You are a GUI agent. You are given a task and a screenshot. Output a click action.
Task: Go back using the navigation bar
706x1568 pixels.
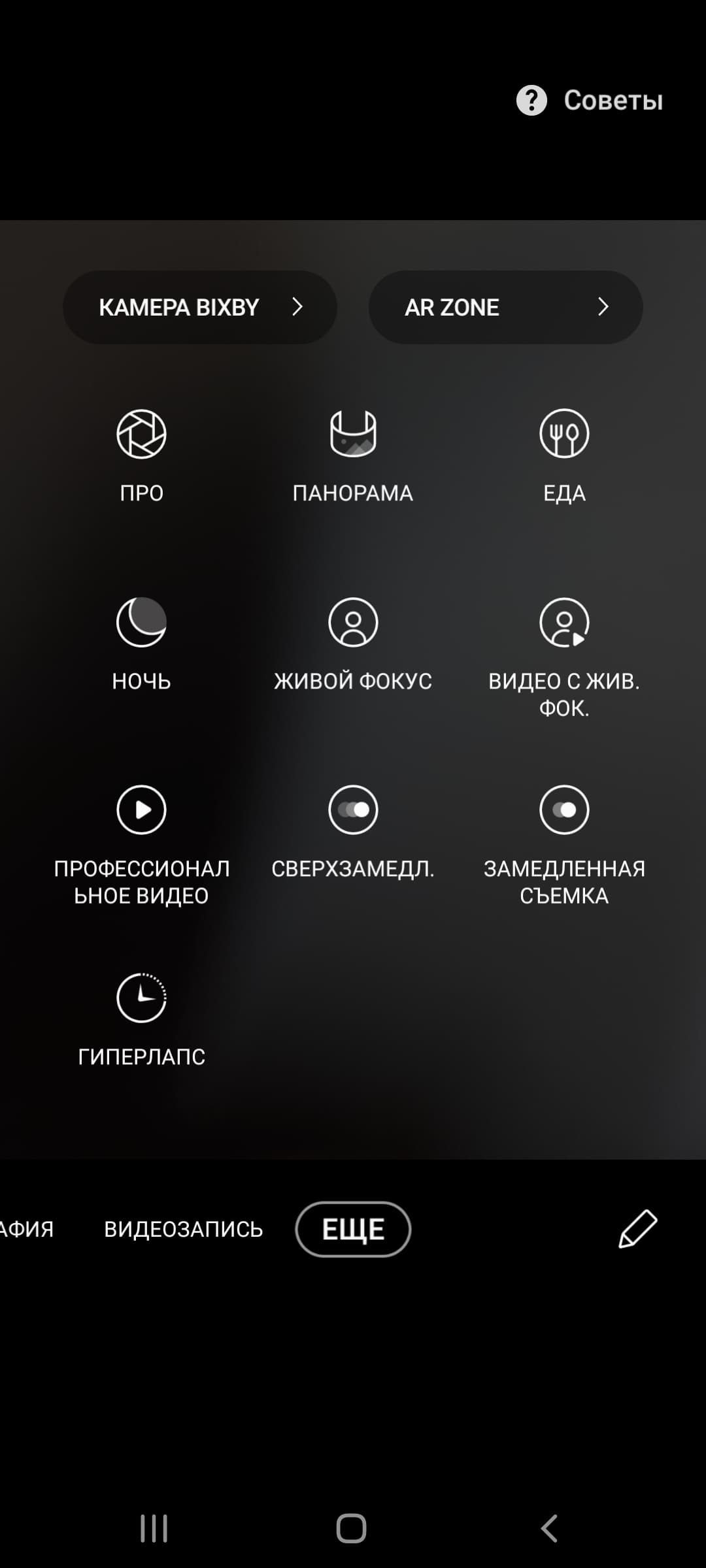tap(550, 1529)
